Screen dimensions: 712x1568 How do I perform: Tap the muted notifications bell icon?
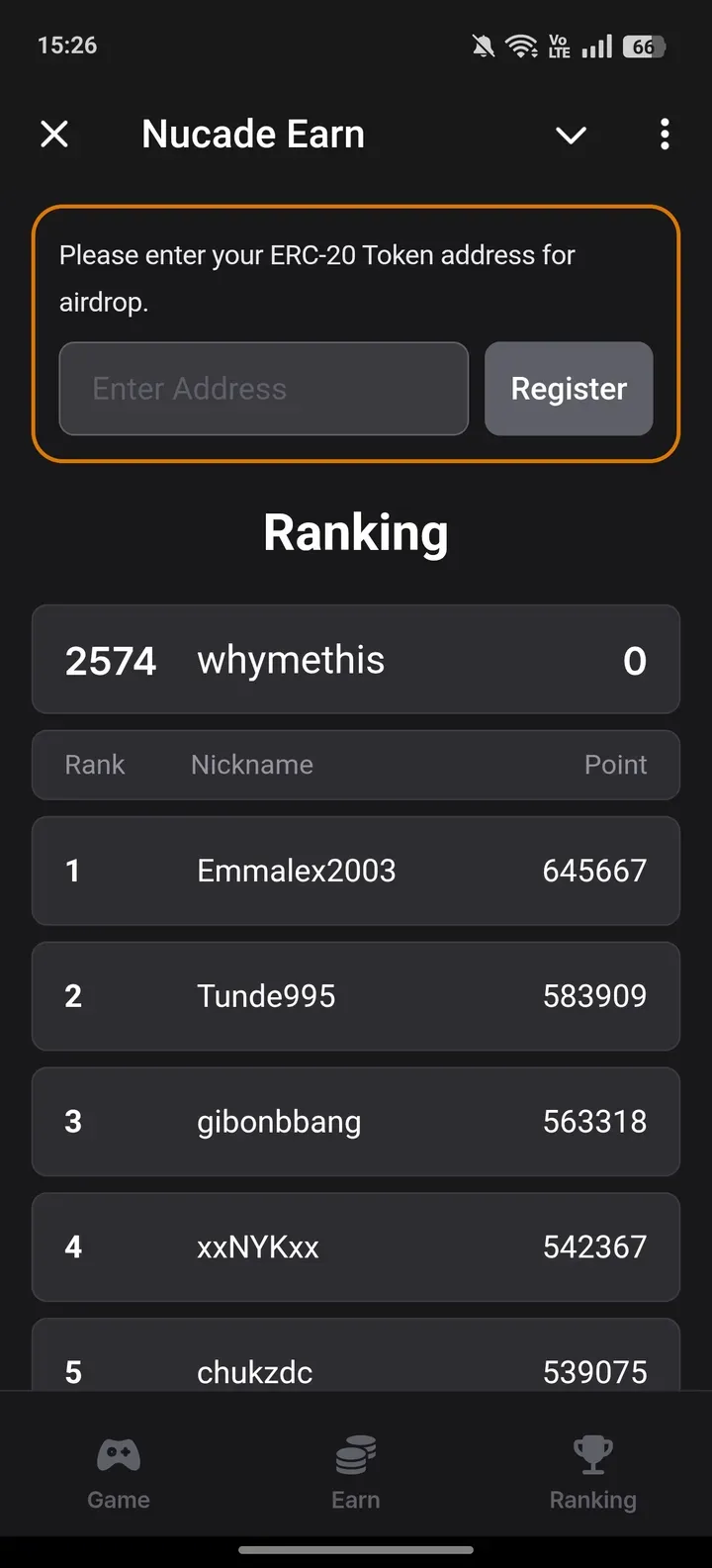pos(484,45)
